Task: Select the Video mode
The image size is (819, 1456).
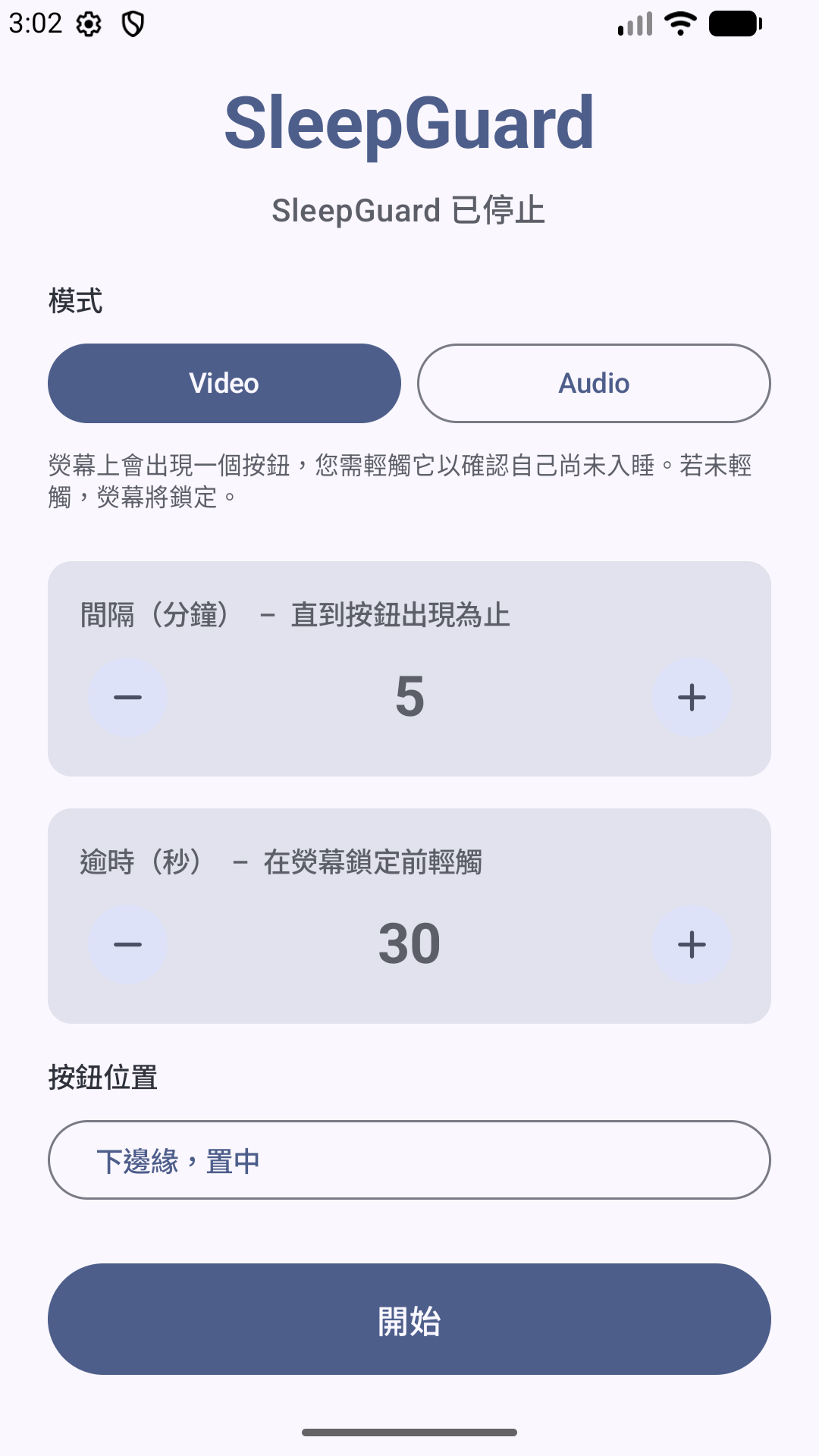Action: (224, 383)
